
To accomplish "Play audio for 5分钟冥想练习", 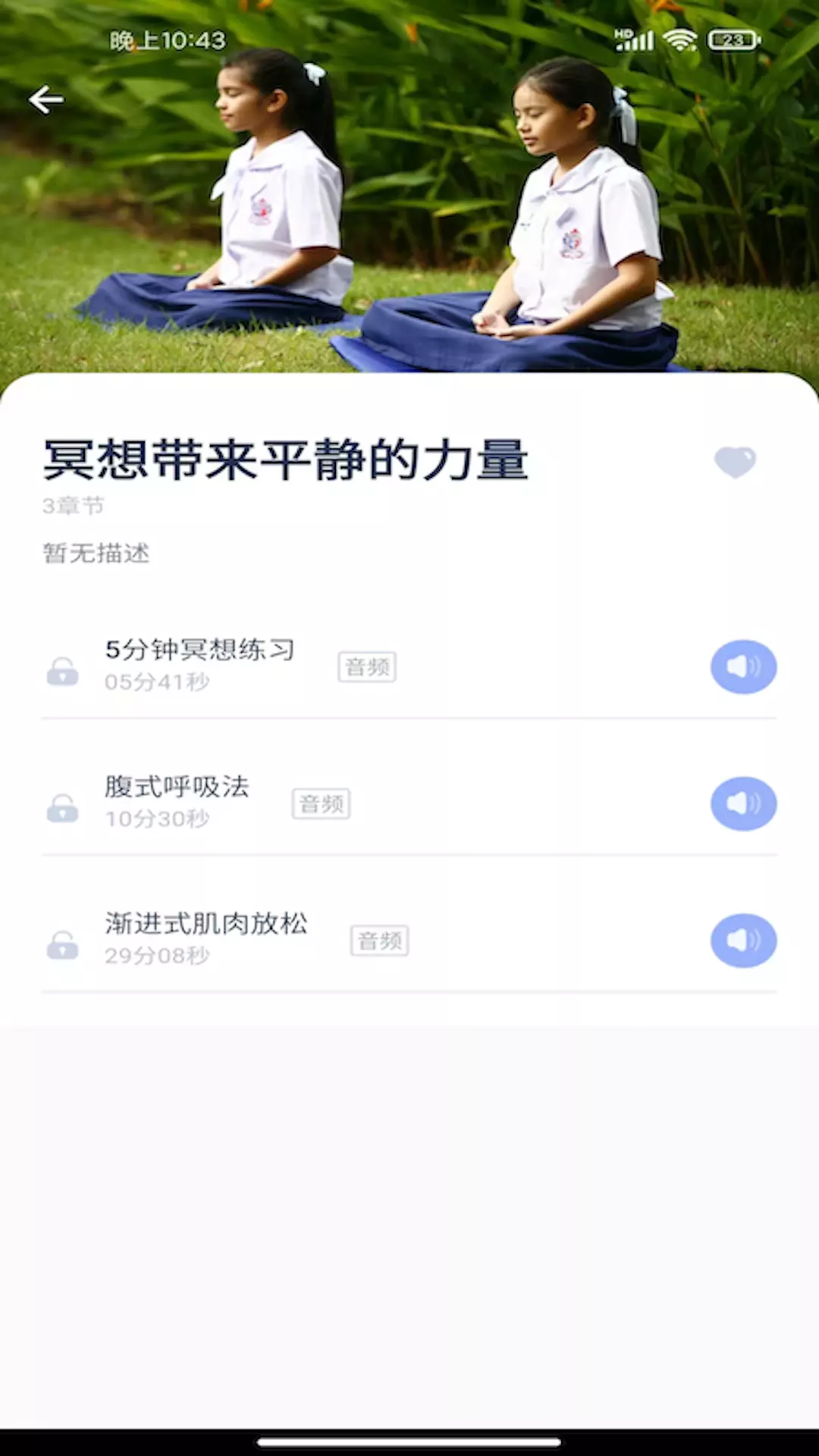I will tap(743, 667).
